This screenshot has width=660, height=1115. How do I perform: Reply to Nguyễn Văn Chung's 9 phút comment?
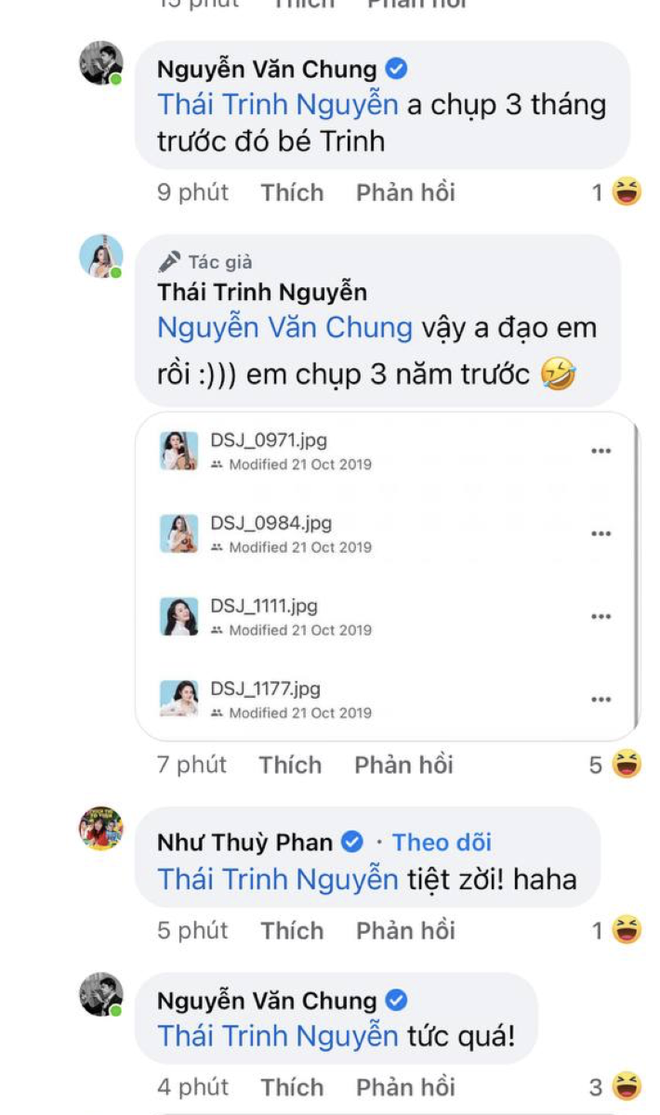coord(405,192)
